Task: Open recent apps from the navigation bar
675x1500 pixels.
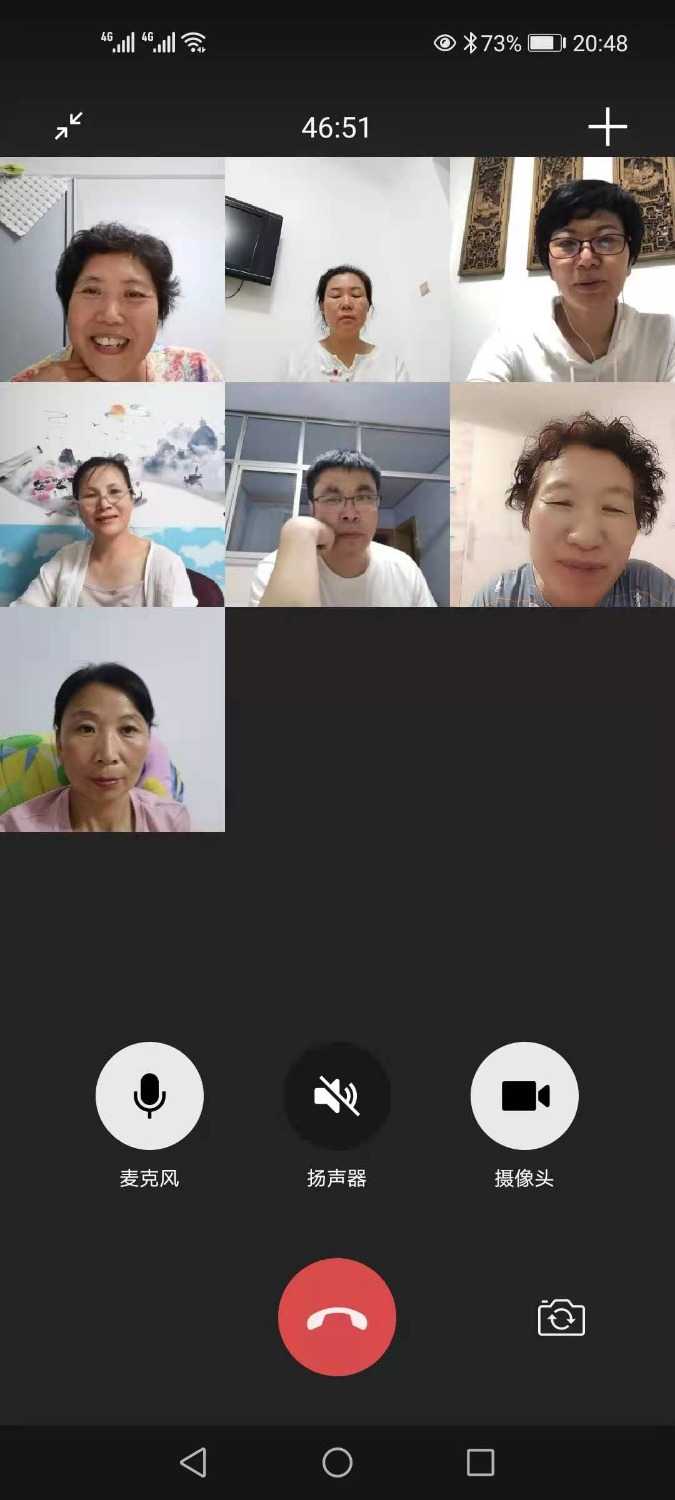Action: tap(480, 1462)
